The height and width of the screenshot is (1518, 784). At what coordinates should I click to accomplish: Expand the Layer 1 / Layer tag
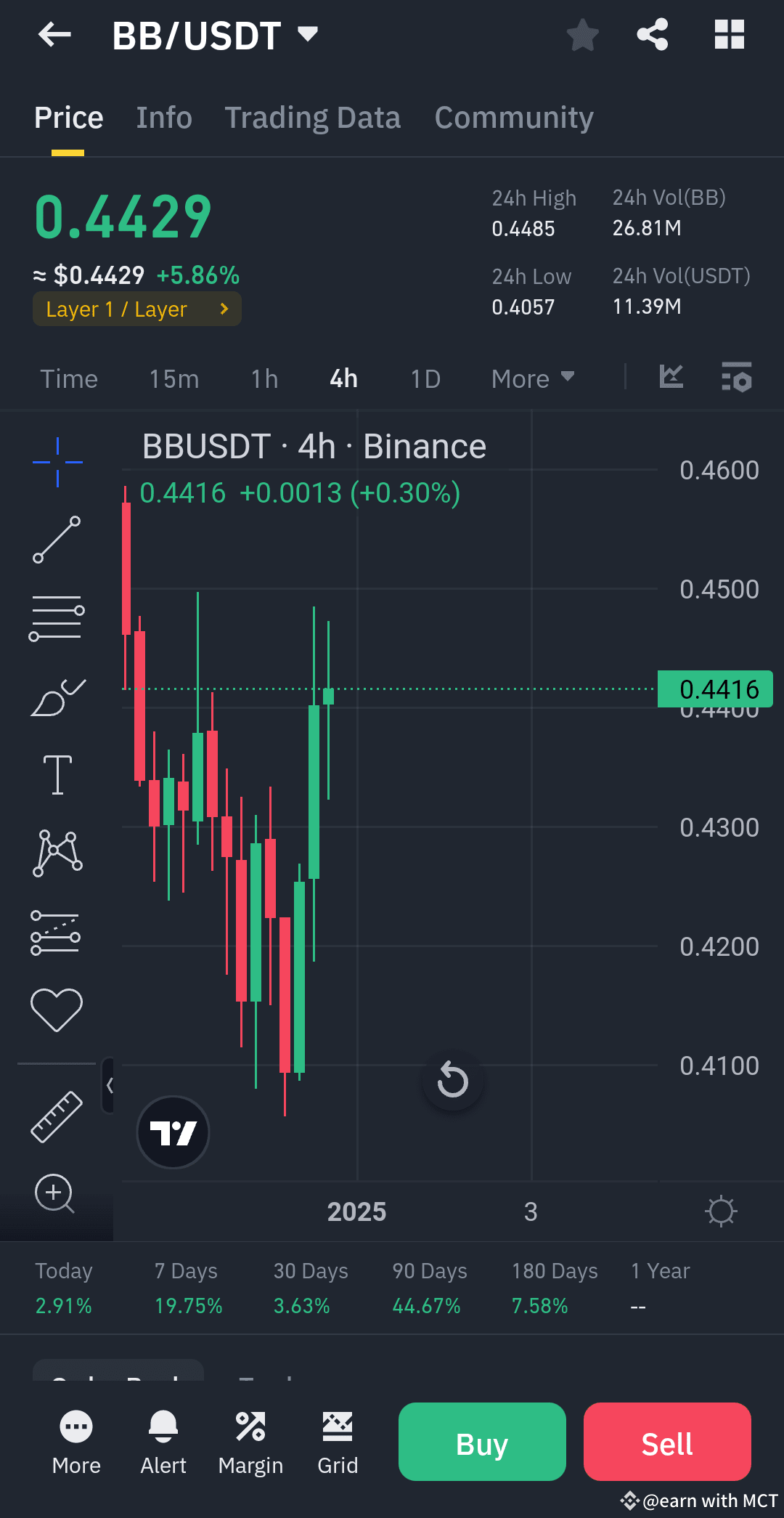click(136, 309)
